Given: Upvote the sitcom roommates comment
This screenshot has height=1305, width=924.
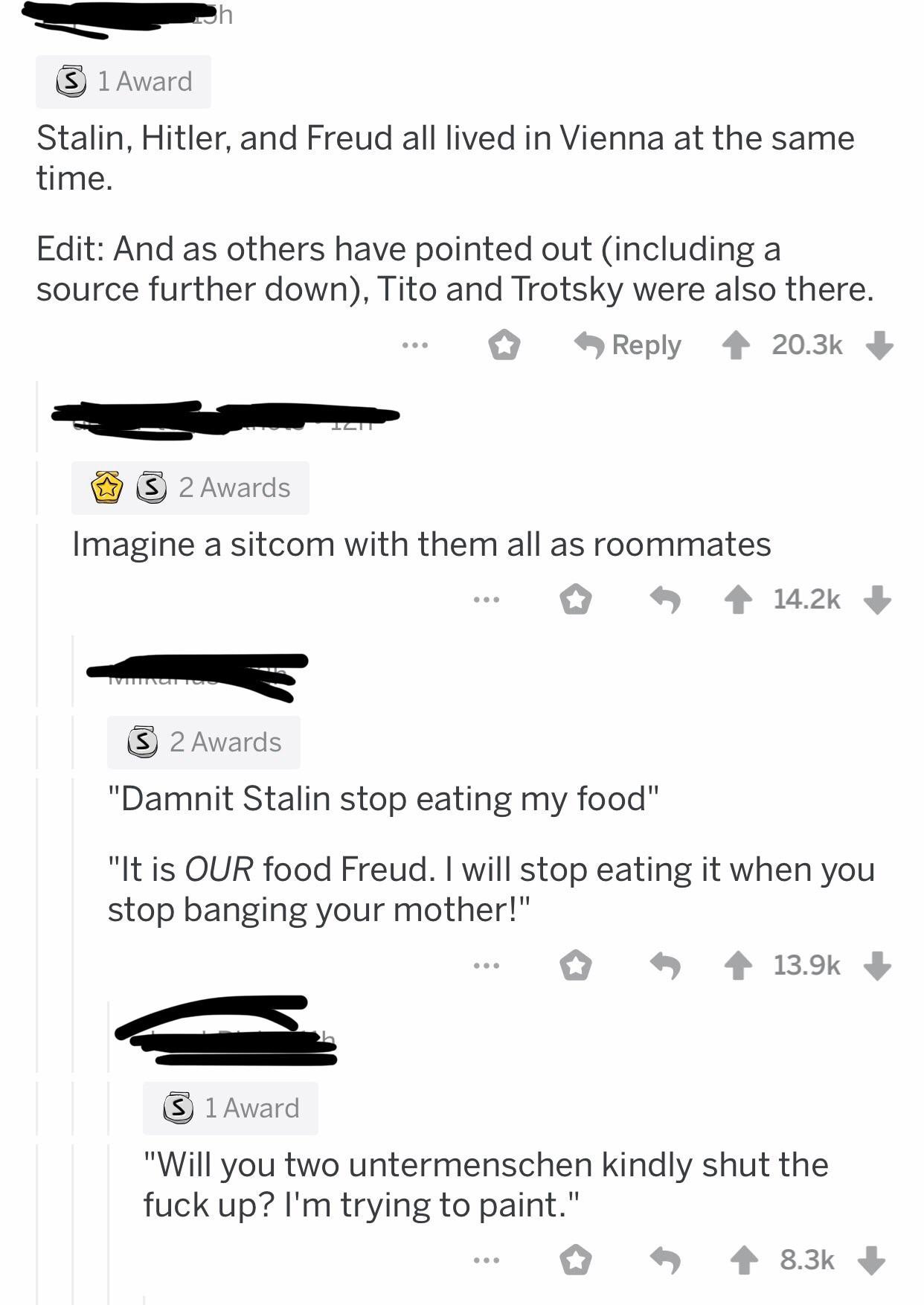Looking at the screenshot, I should 738,600.
